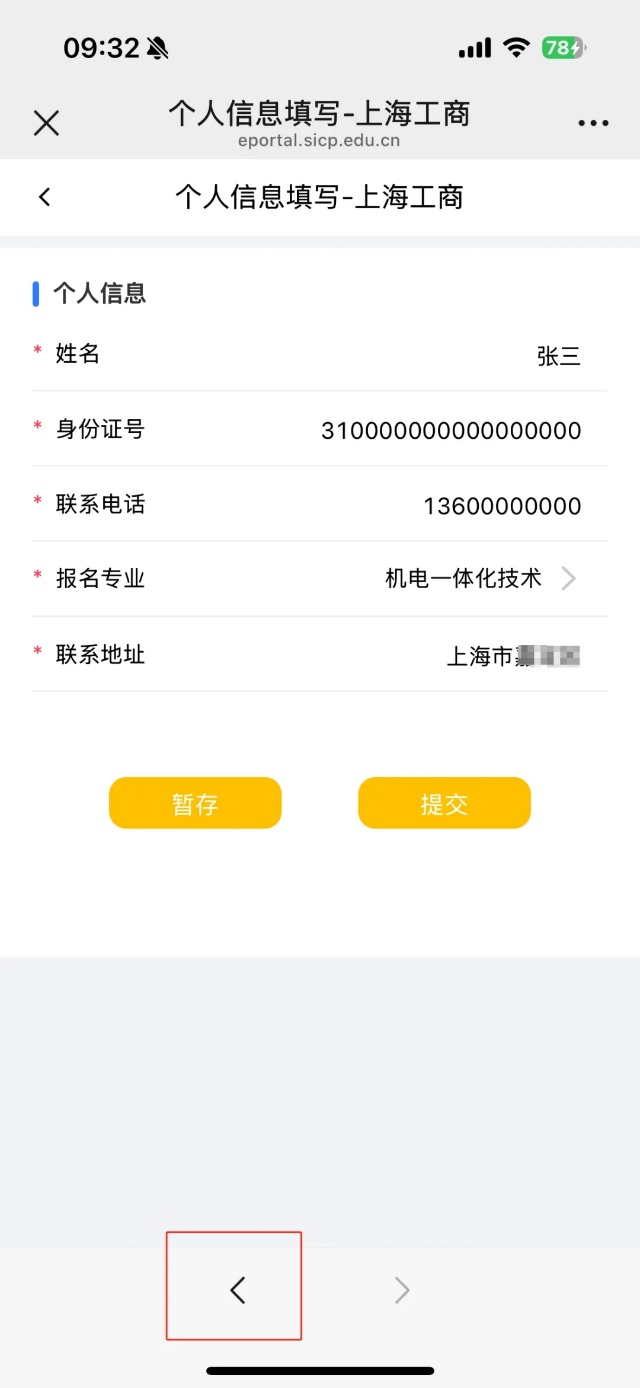Submit the form with 提交
The height and width of the screenshot is (1388, 640).
[x=444, y=804]
